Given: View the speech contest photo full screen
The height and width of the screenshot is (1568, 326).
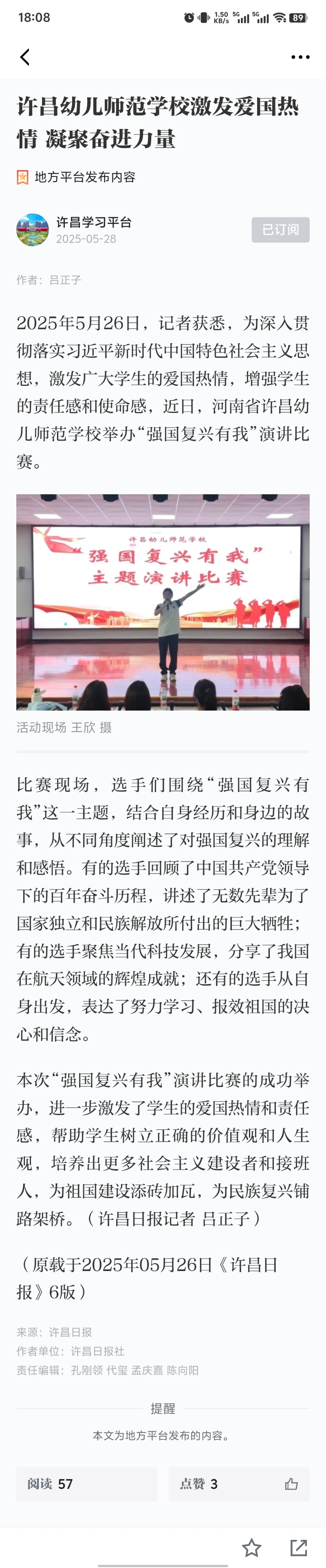Looking at the screenshot, I should pos(163,602).
